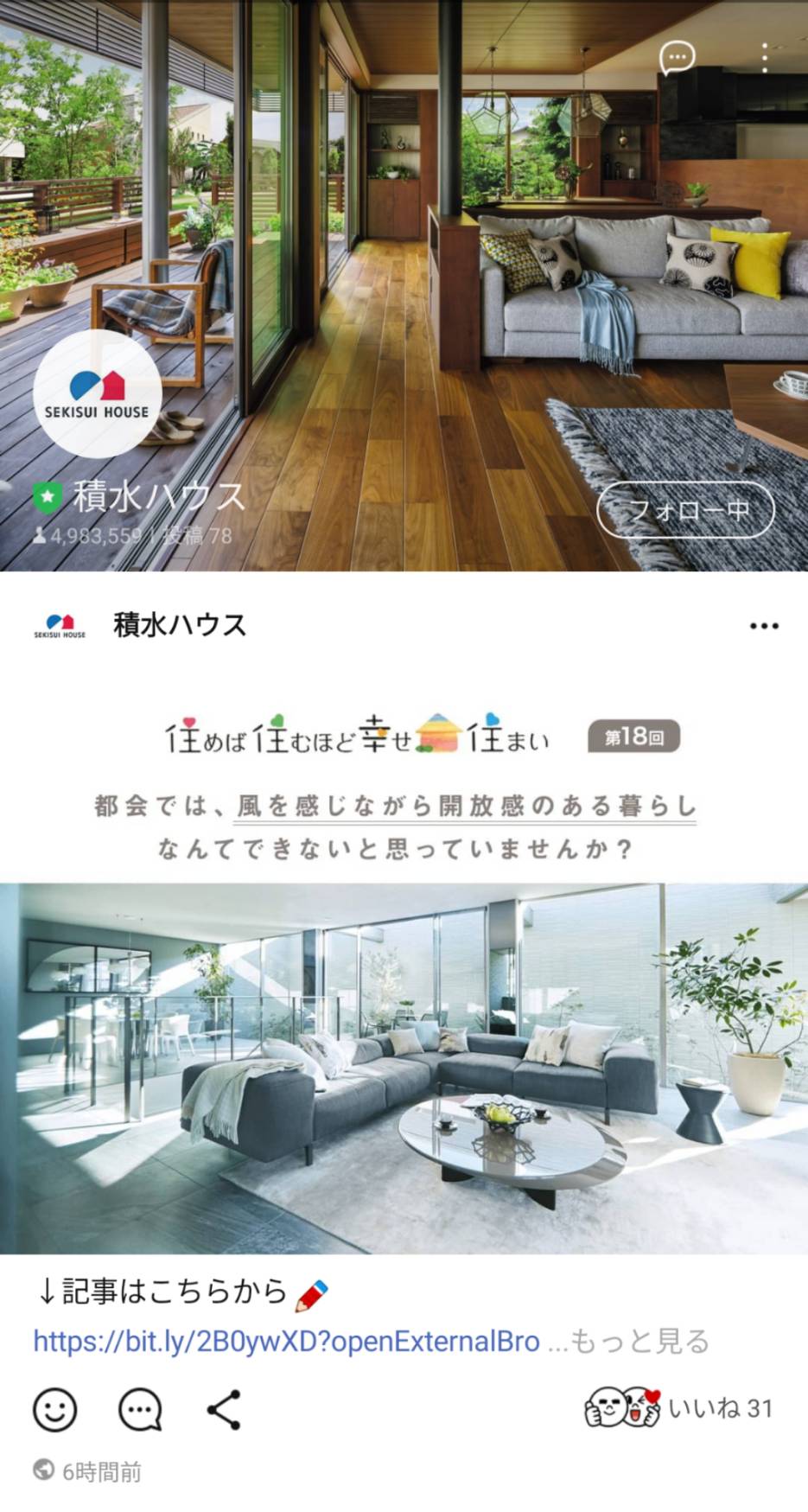React to the post with smiley icon
This screenshot has width=808, height=1512.
click(x=54, y=1410)
